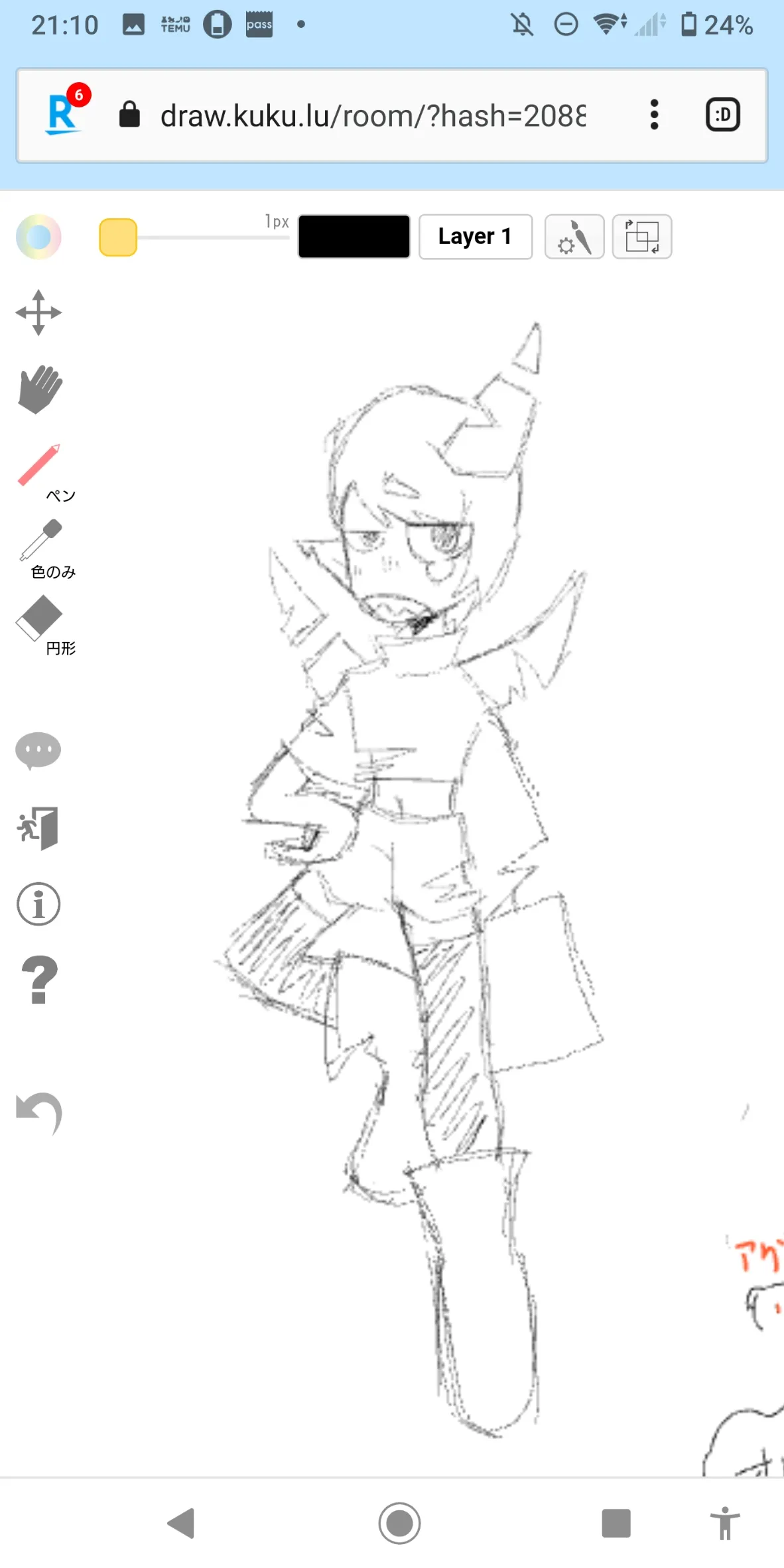Open brush settings with gear icon
784x1568 pixels.
click(x=574, y=237)
